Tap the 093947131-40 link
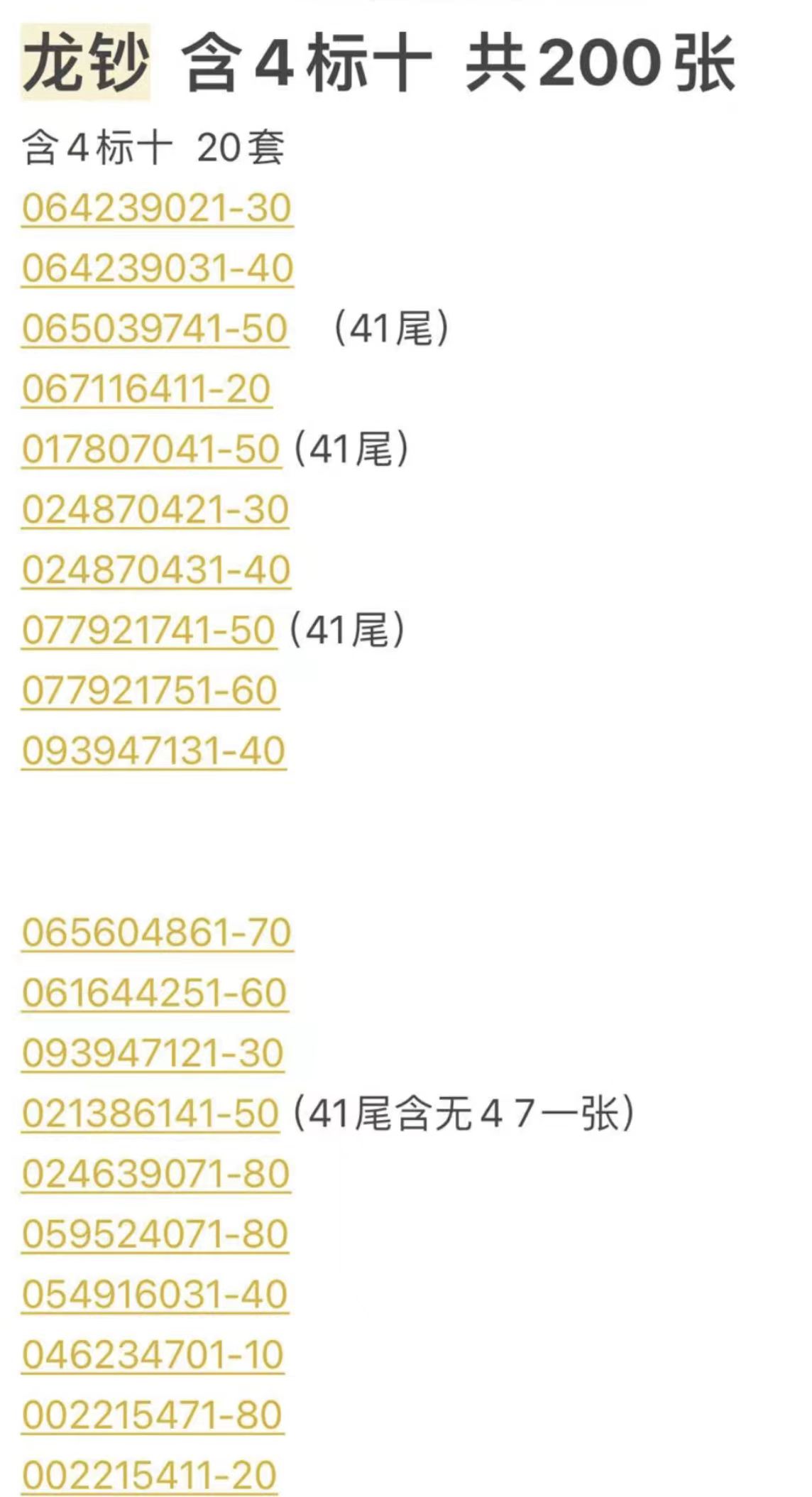Image resolution: width=812 pixels, height=1497 pixels. pyautogui.click(x=154, y=751)
